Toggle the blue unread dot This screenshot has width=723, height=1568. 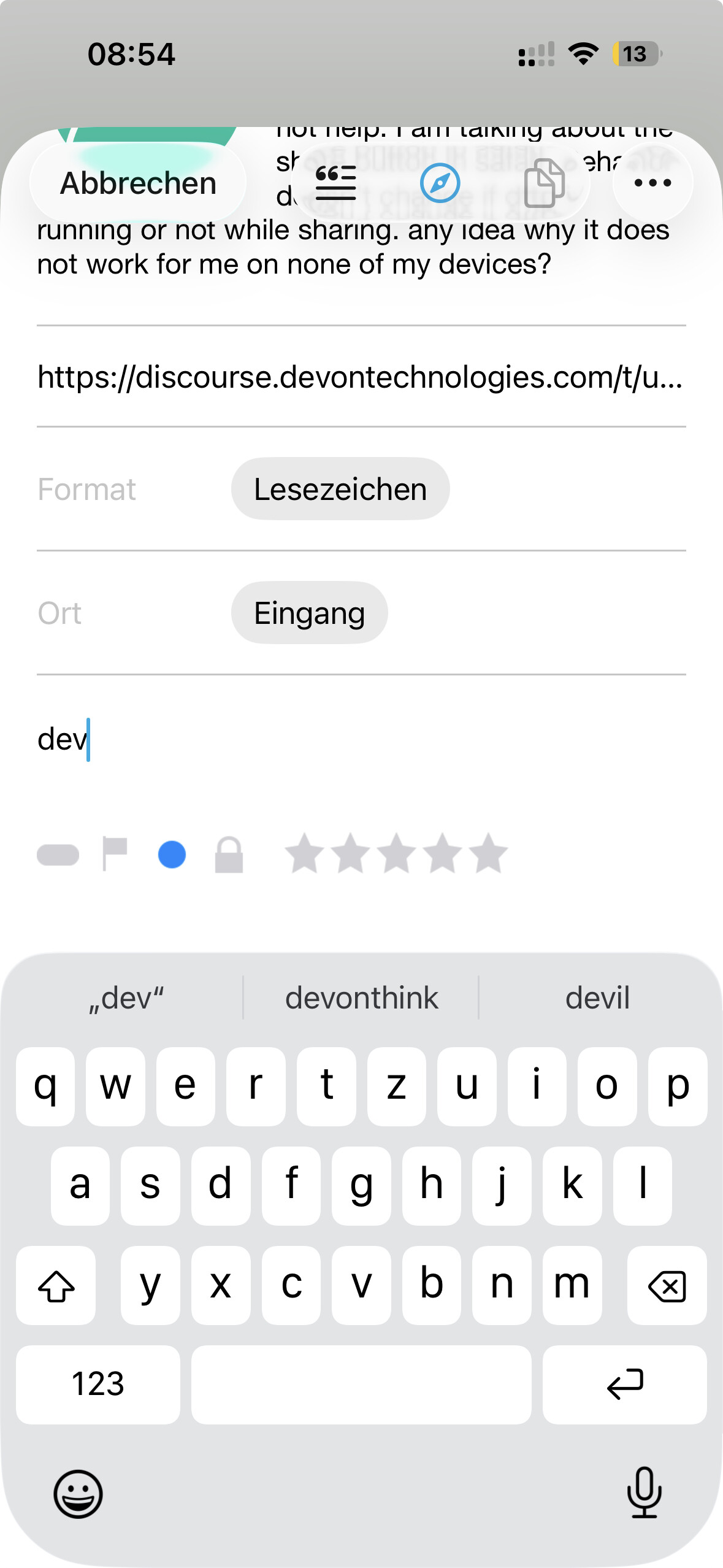172,855
